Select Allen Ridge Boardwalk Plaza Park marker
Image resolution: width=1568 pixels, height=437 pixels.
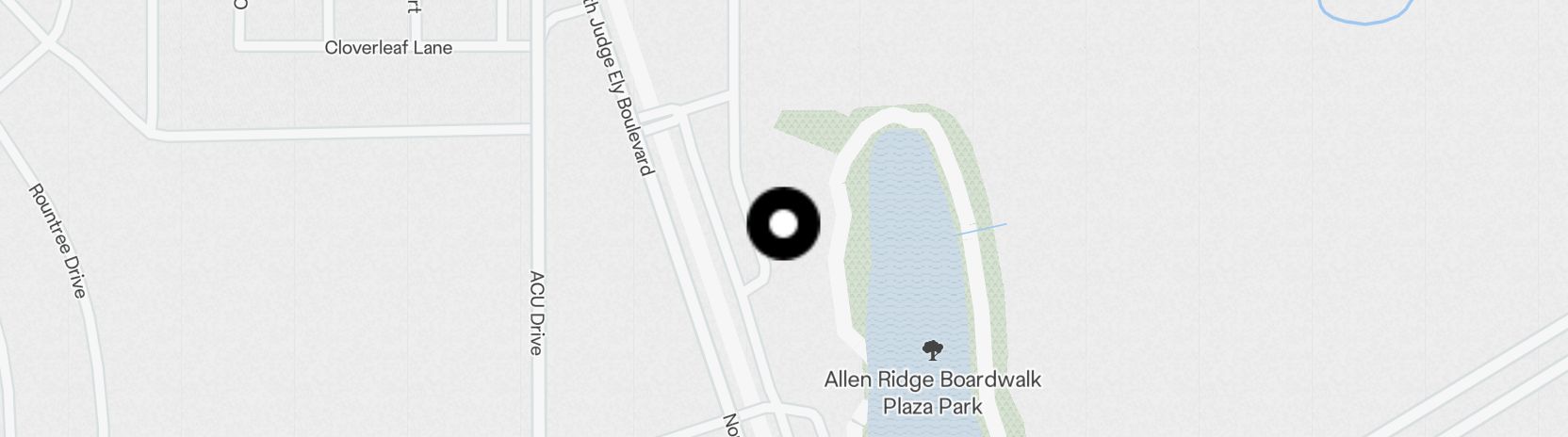coord(932,351)
